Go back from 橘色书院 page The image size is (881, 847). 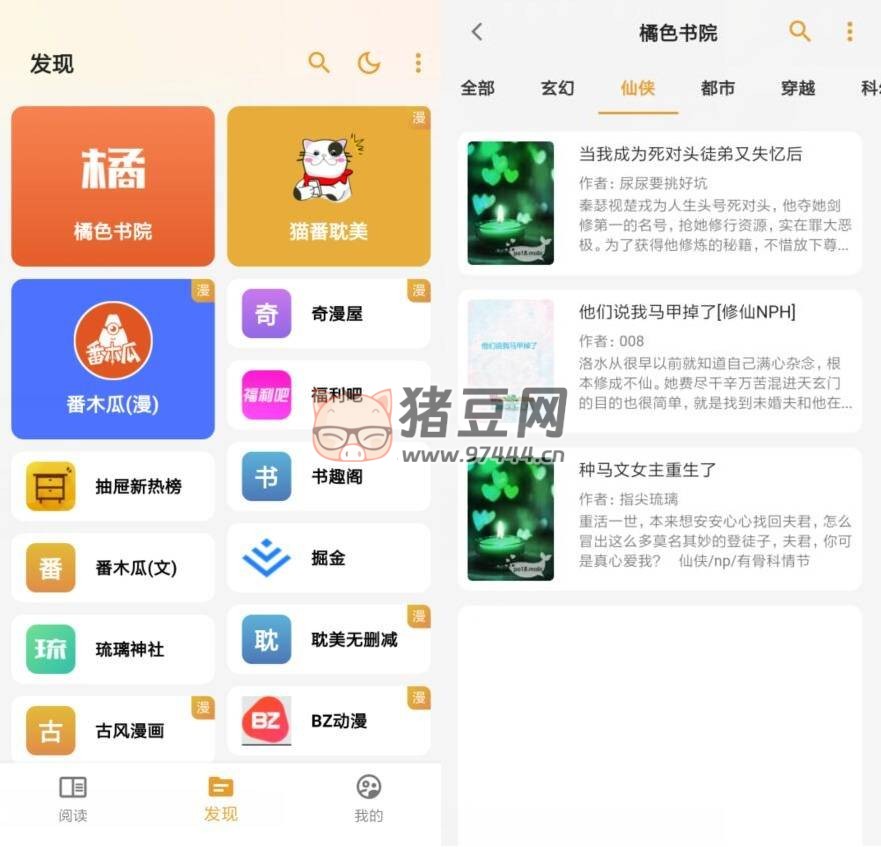(x=477, y=32)
